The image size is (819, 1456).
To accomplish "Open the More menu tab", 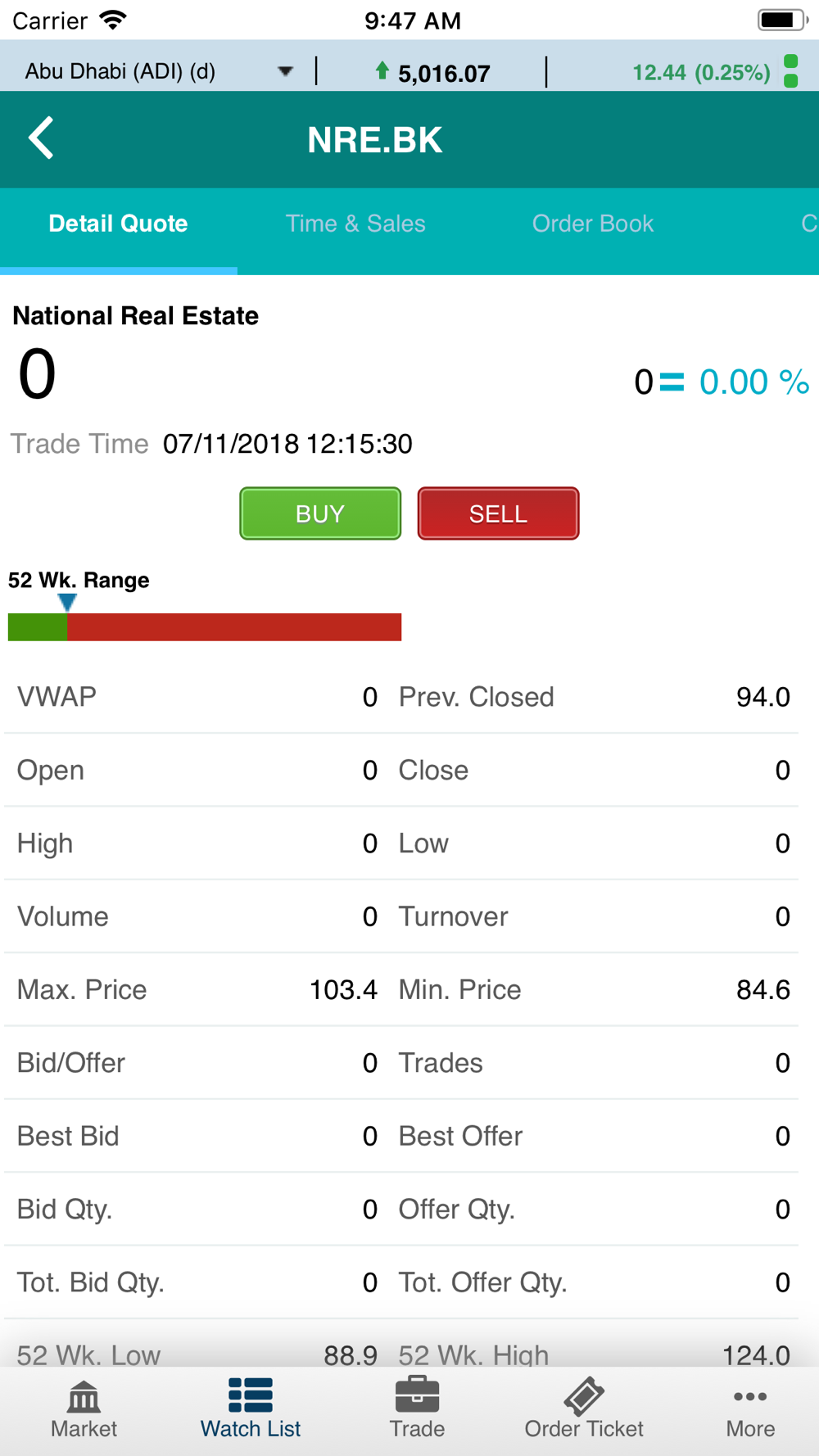I will point(750,1410).
